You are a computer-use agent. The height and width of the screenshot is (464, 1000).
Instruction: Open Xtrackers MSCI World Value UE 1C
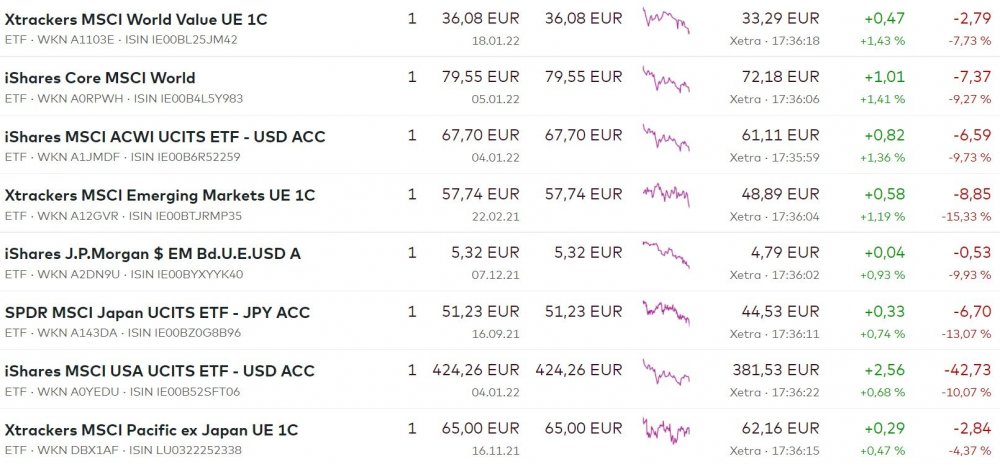point(136,19)
